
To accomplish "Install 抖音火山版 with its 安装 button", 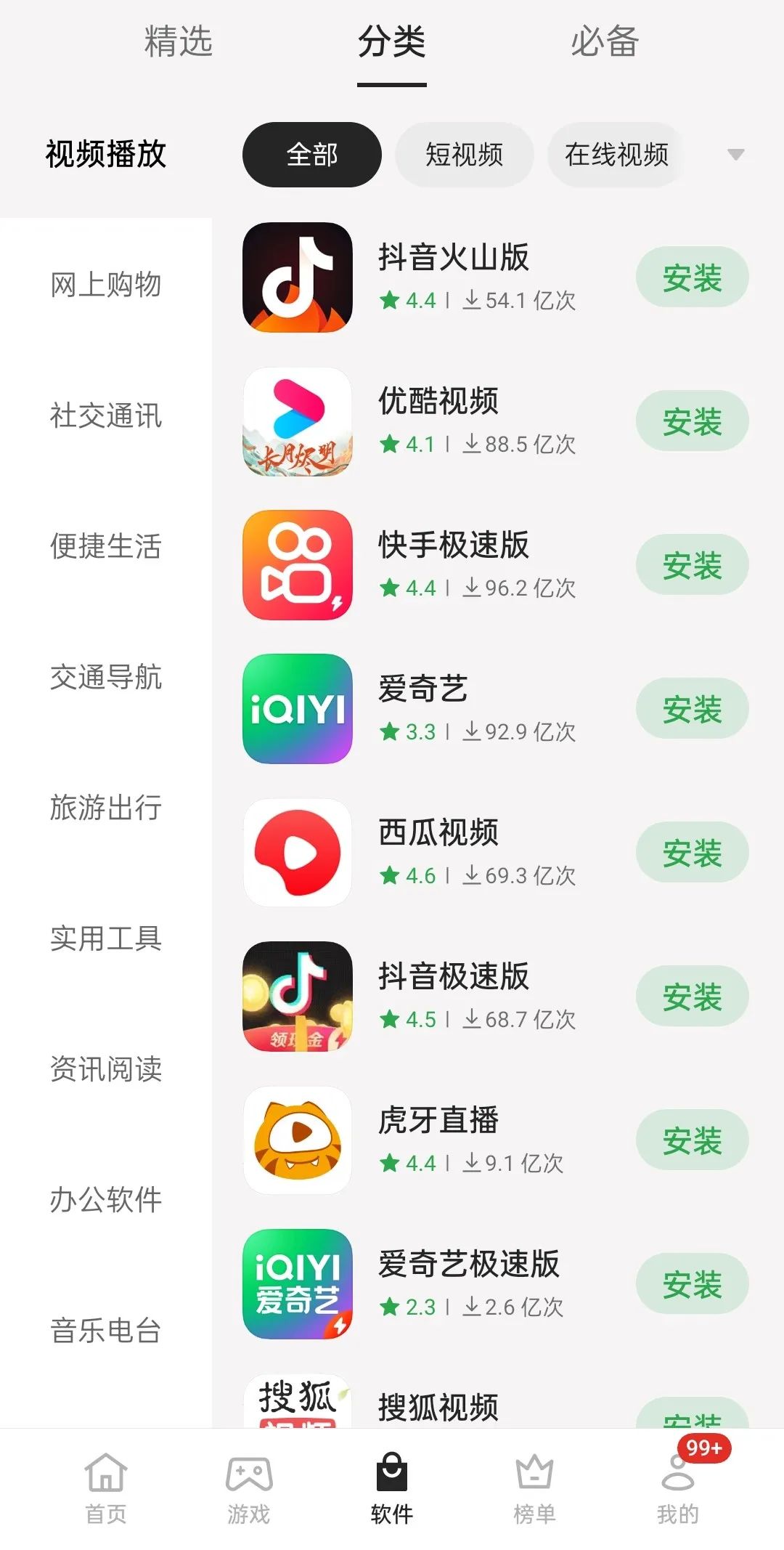I will pyautogui.click(x=692, y=277).
